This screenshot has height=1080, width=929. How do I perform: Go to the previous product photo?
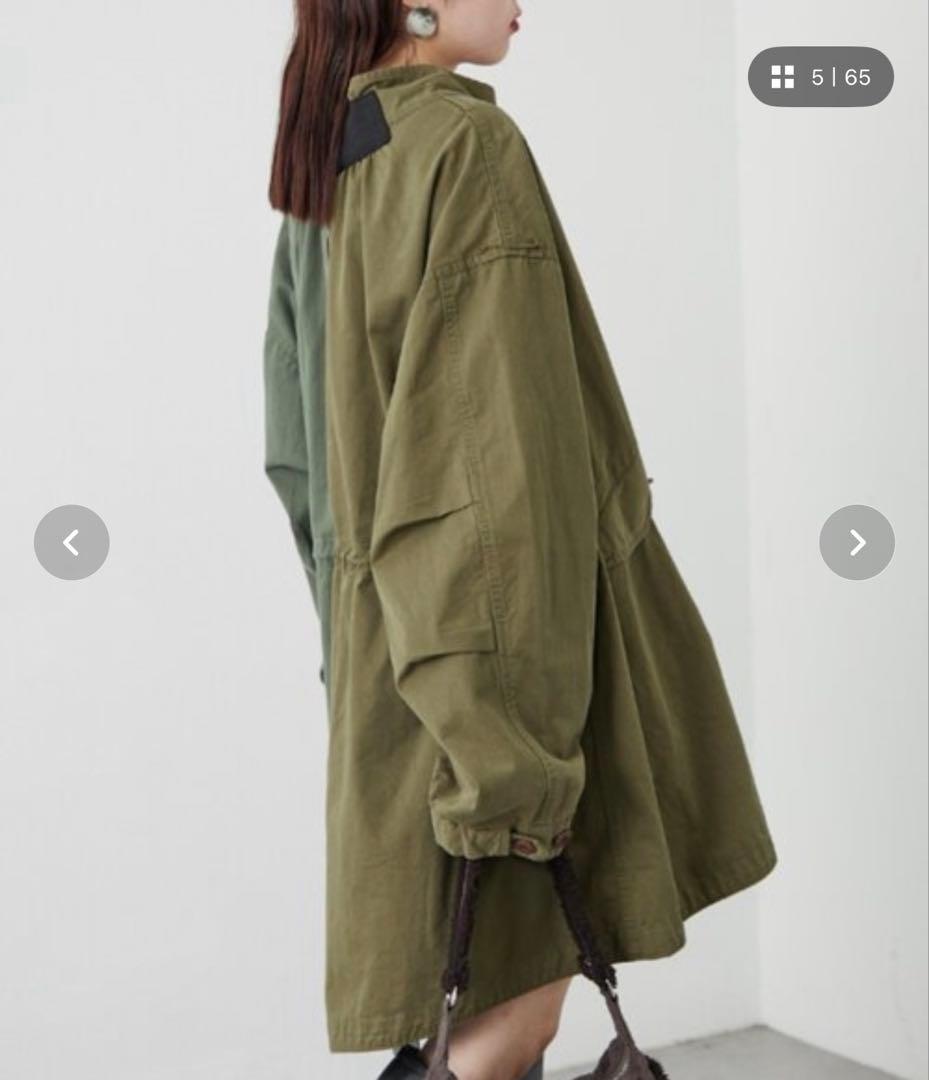pos(71,542)
